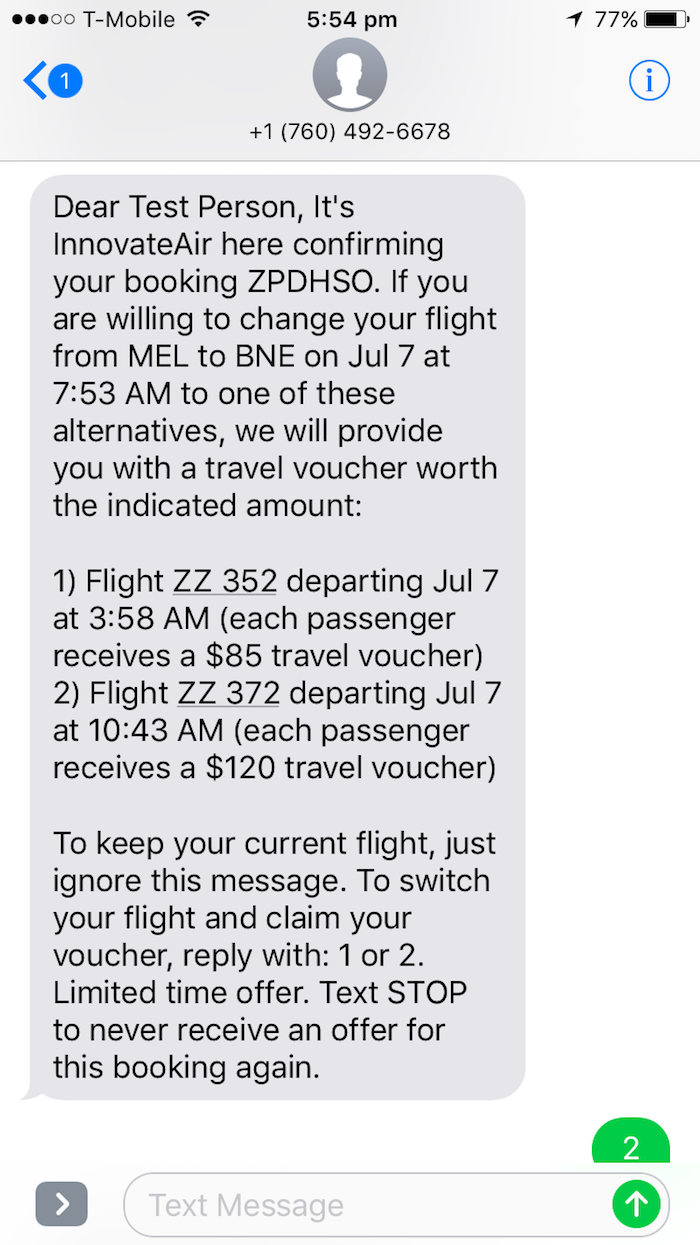The width and height of the screenshot is (700, 1245).
Task: Tap the ZZ 372 flight link
Action: pos(227,693)
